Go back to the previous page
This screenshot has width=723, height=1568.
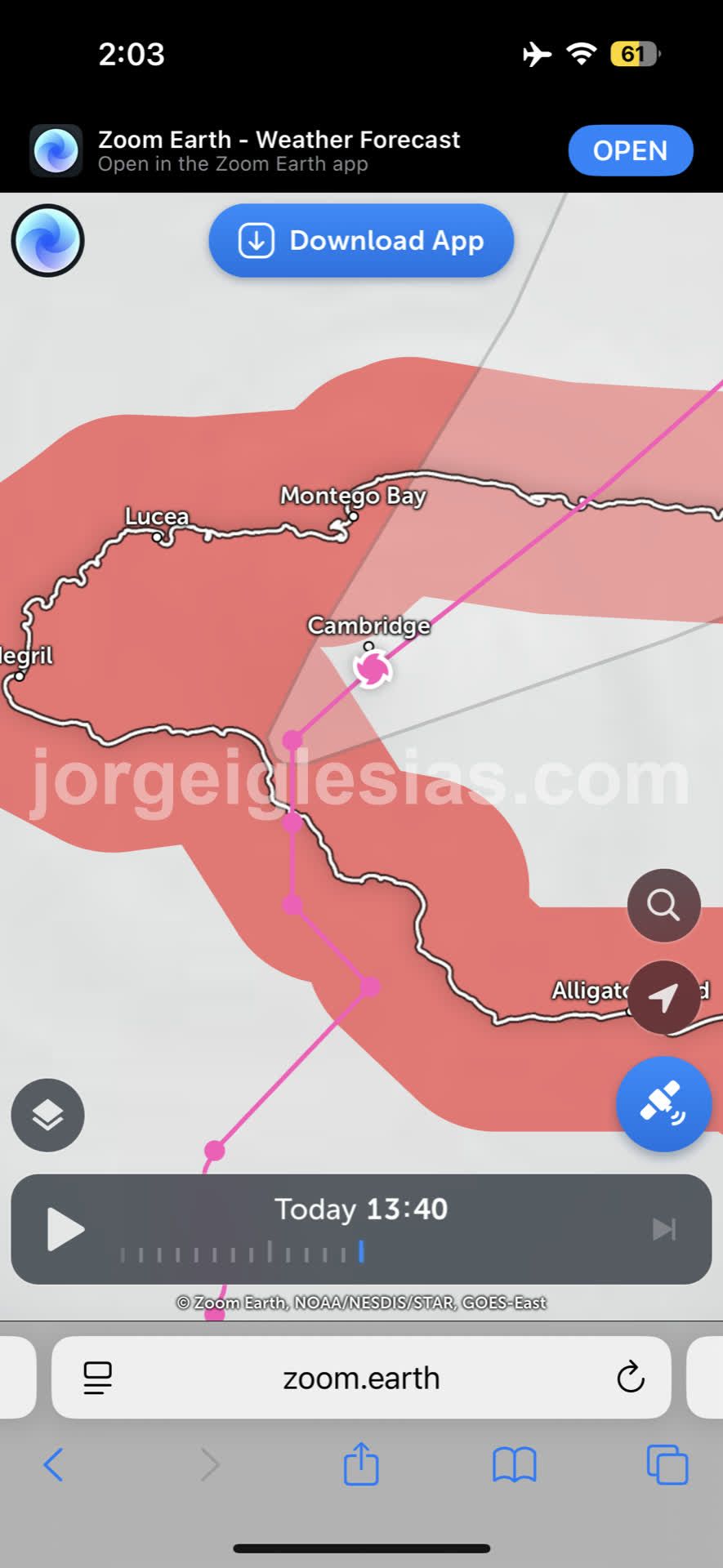(54, 1465)
